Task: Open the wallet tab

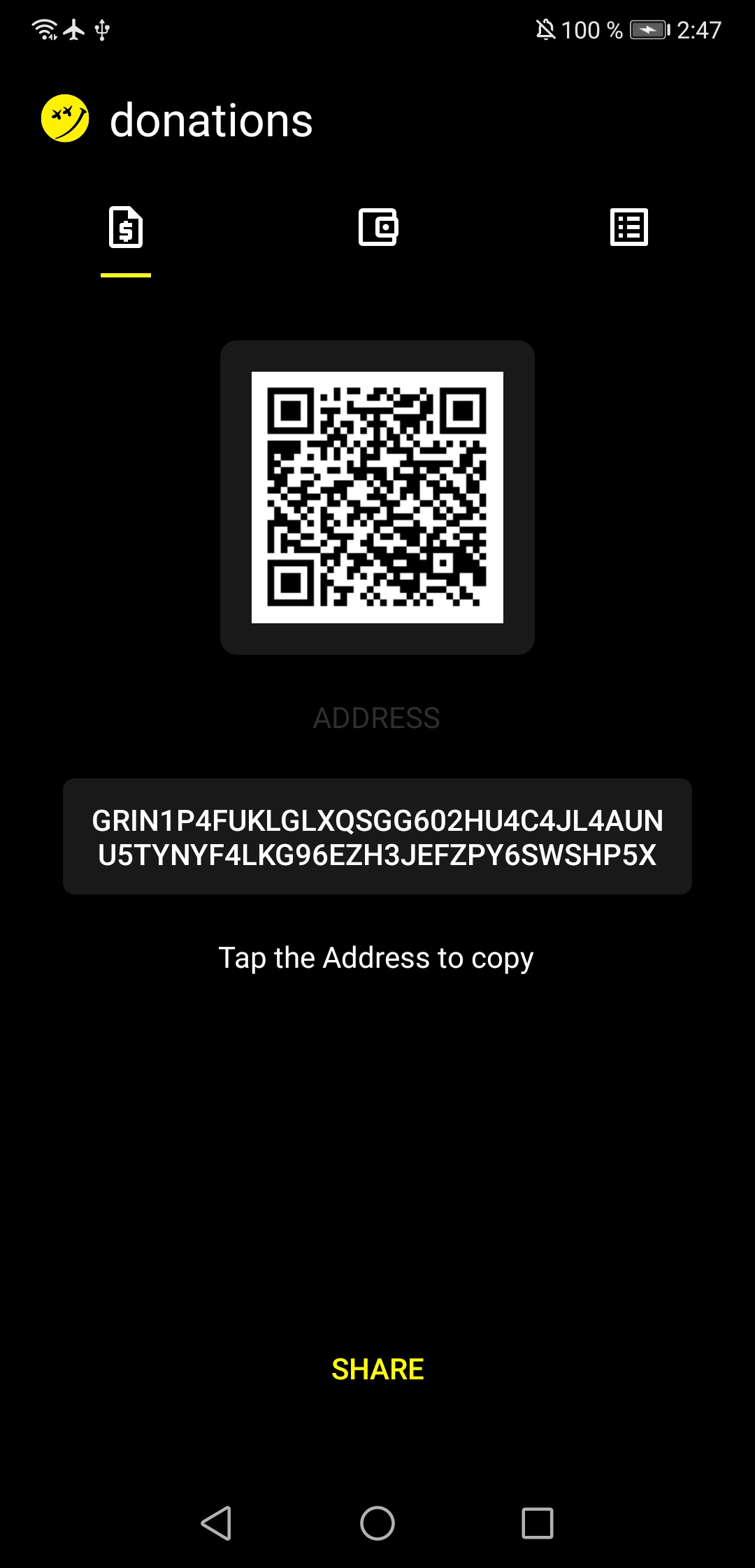Action: (378, 227)
